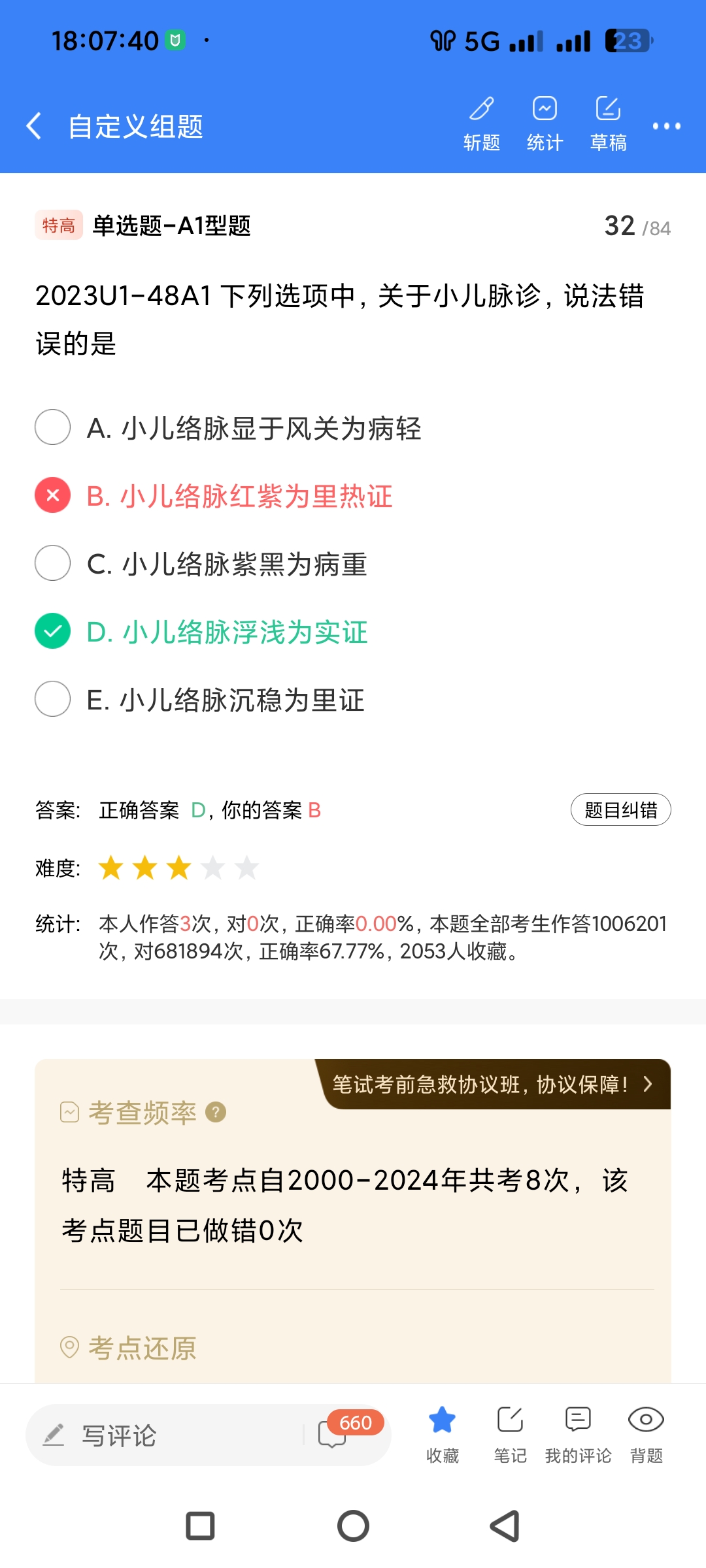Screen dimensions: 706x1568
Task: Choose option E 小儿络脉沉稳为里证
Action: pos(52,699)
